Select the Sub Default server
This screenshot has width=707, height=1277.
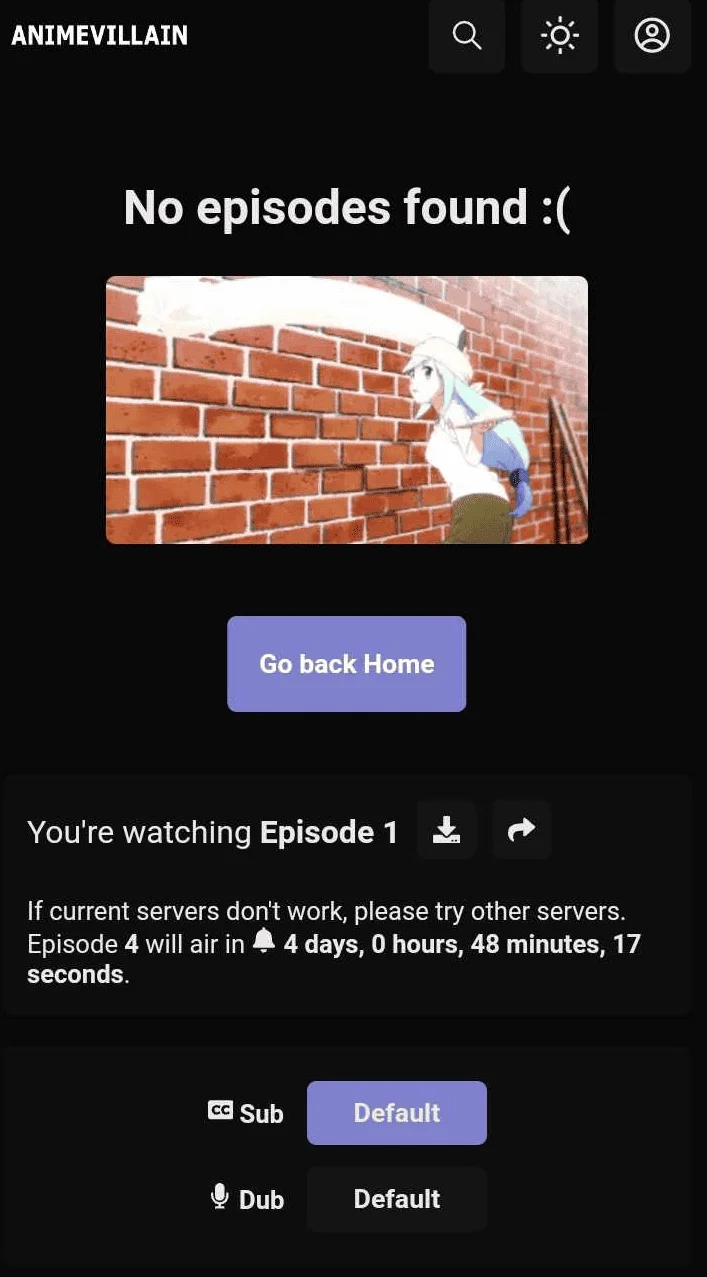pyautogui.click(x=396, y=1113)
